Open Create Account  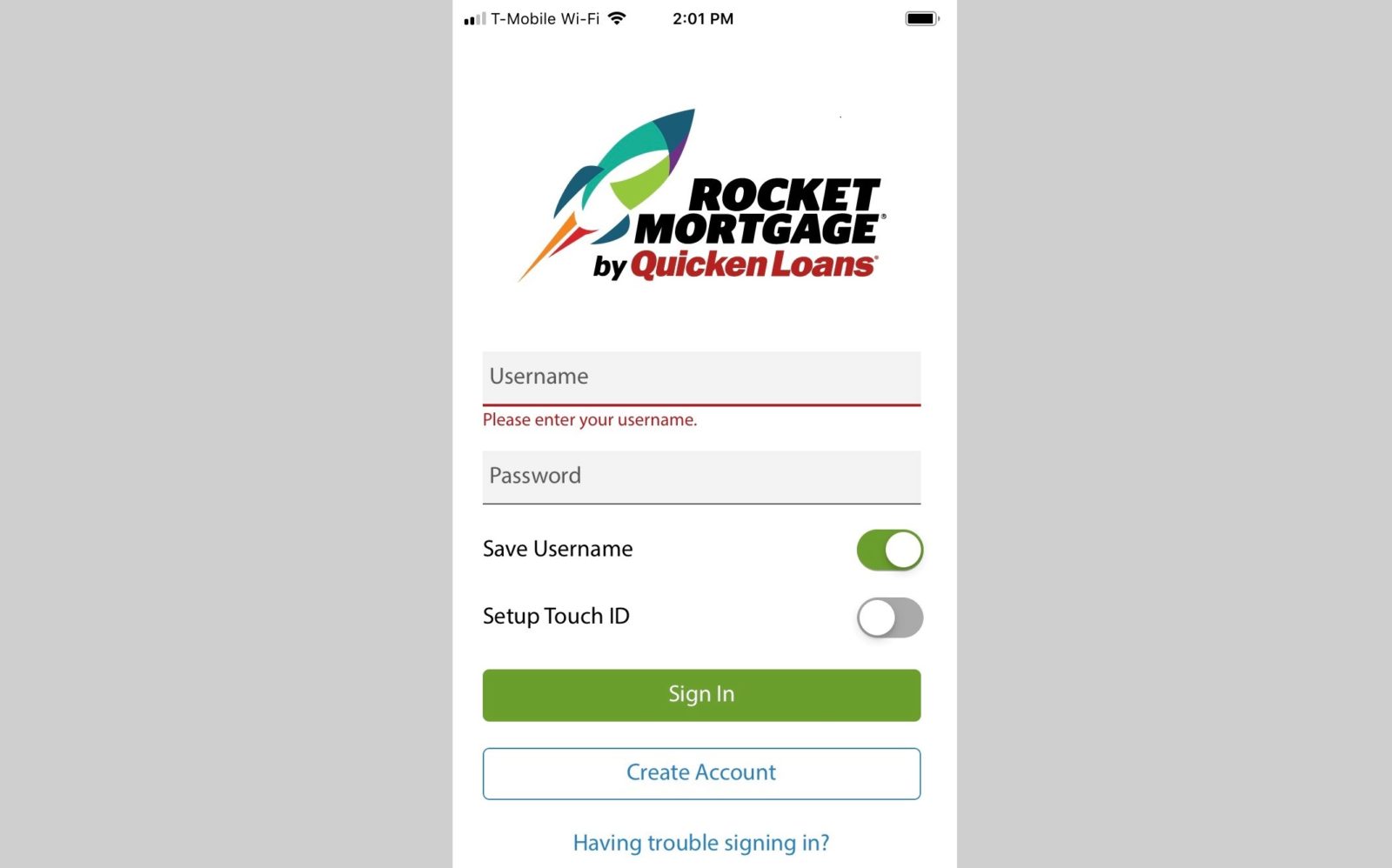coord(701,772)
